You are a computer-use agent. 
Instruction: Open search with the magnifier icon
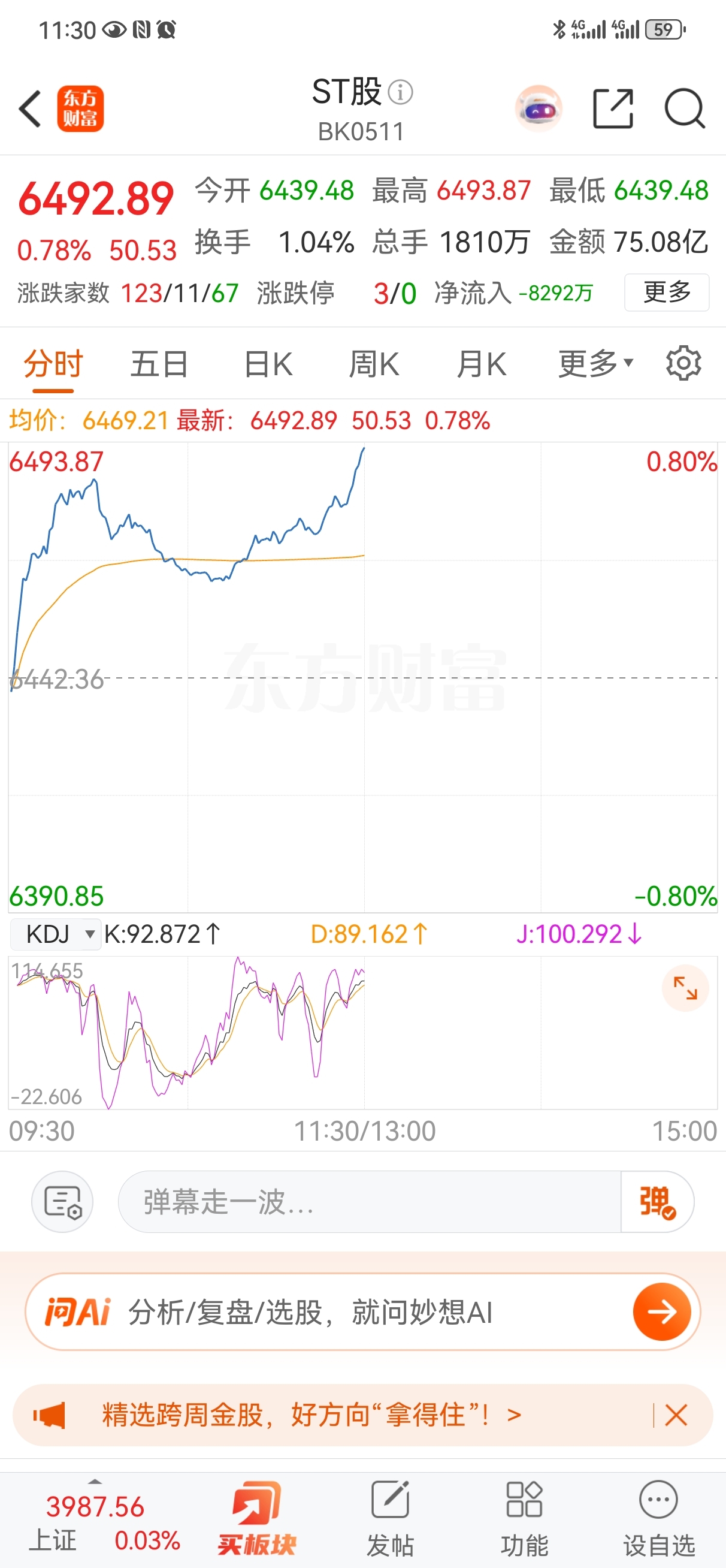tap(685, 108)
